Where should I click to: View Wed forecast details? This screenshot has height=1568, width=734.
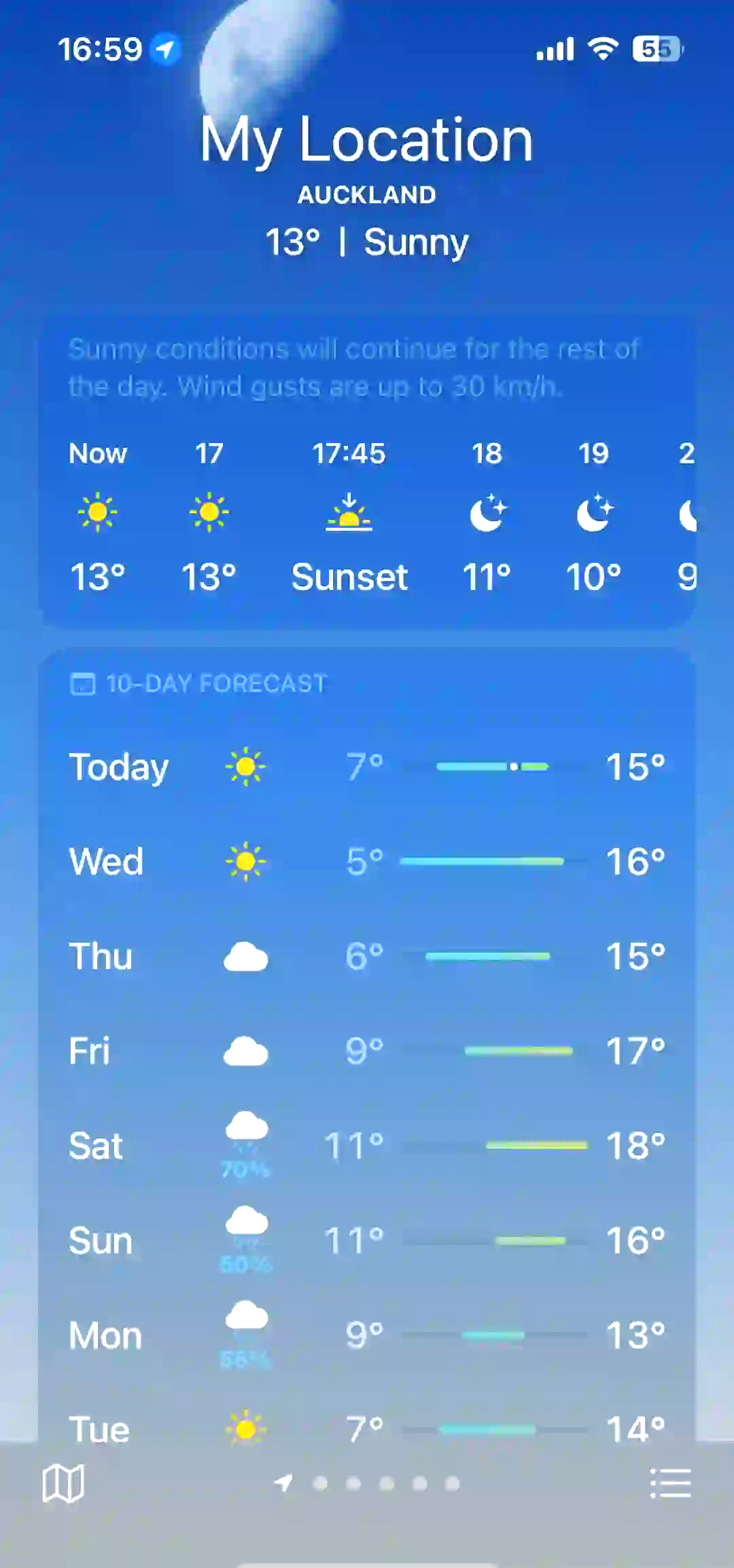(x=367, y=861)
